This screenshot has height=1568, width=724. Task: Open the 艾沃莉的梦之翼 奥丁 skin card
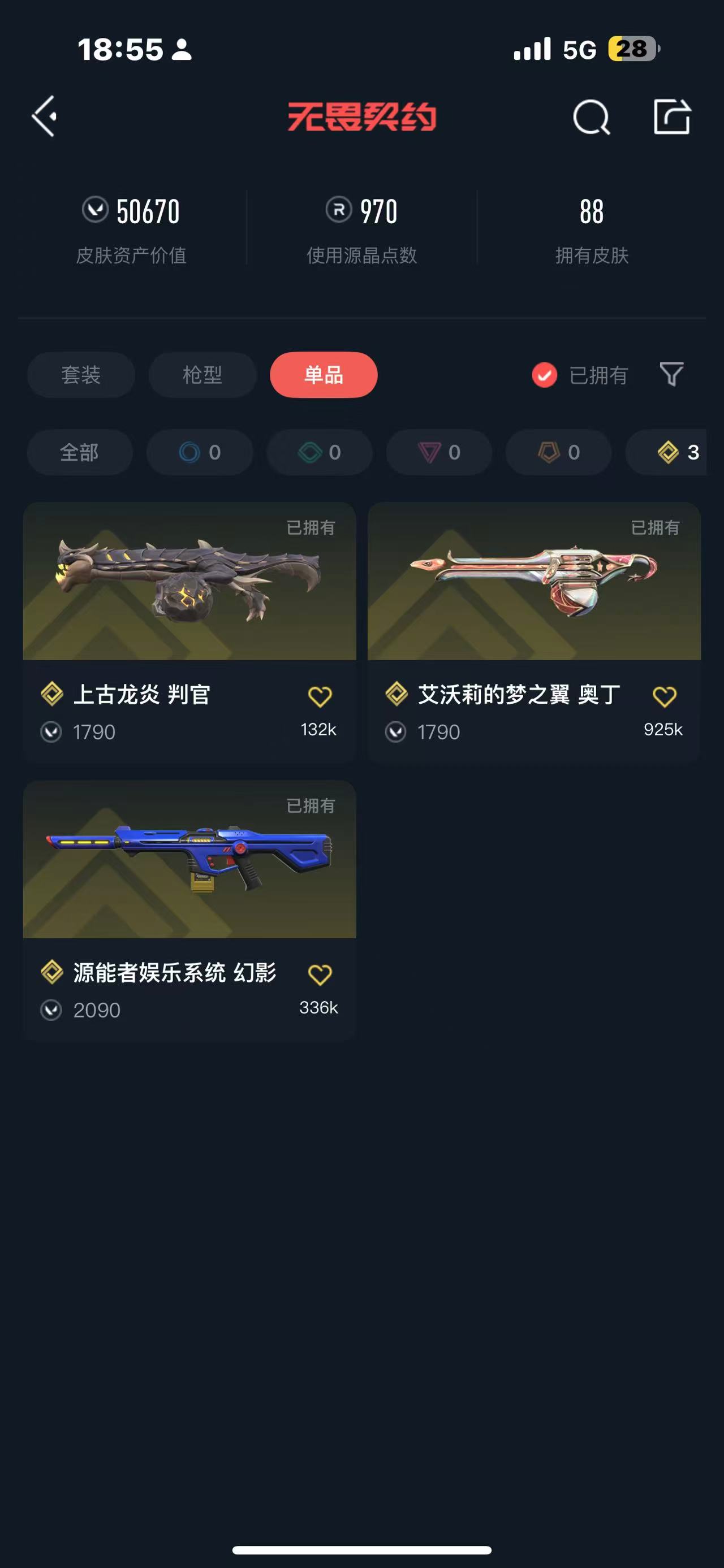coord(534,581)
